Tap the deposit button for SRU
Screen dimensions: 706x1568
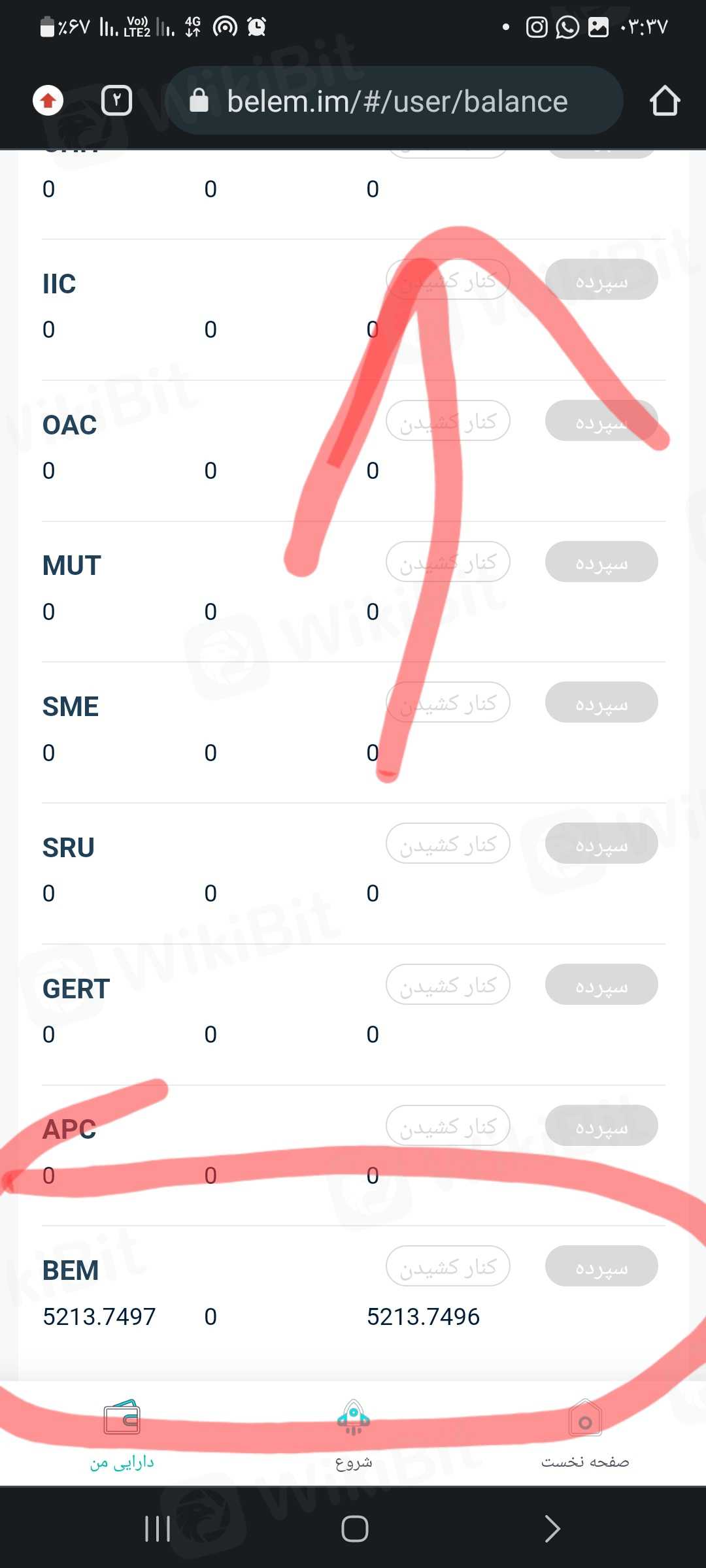pyautogui.click(x=601, y=843)
